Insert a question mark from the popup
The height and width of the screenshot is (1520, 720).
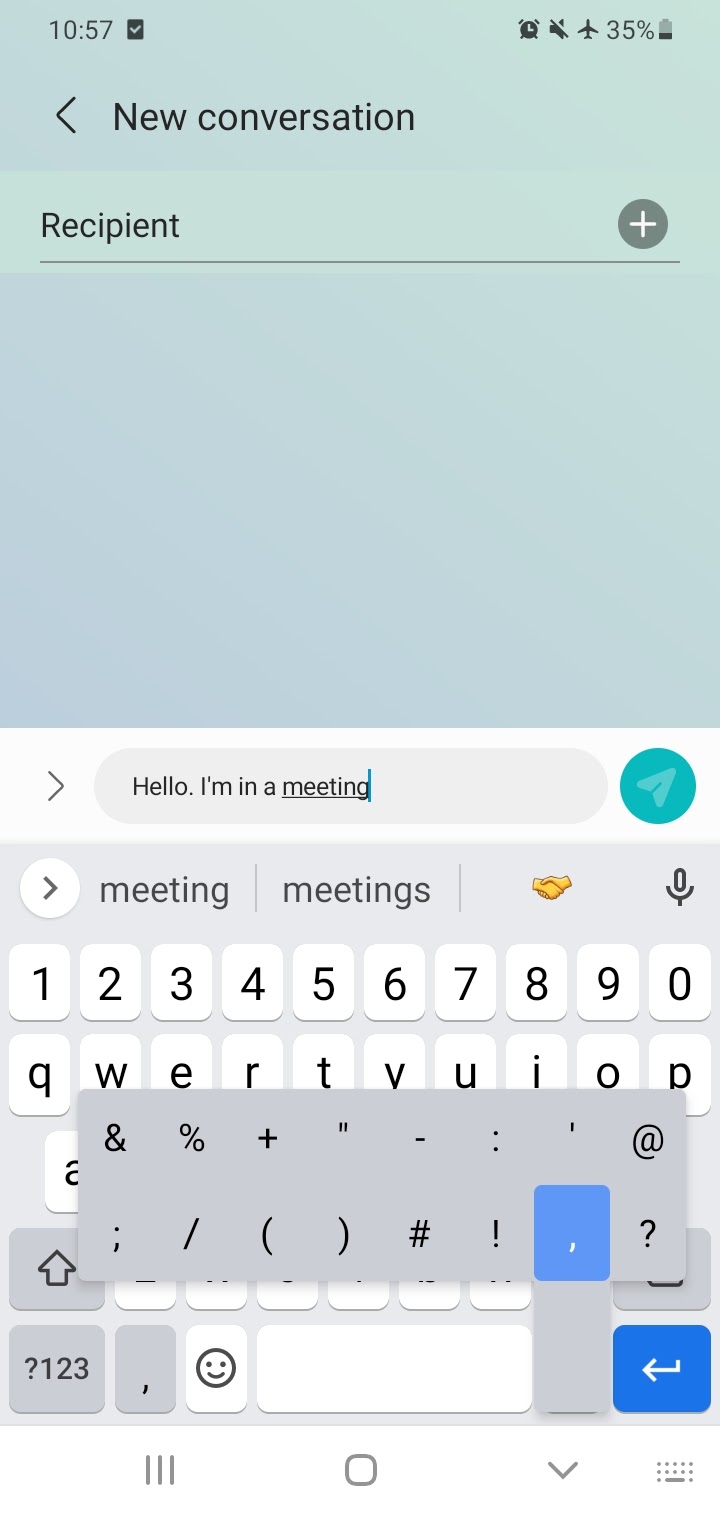coord(647,1235)
